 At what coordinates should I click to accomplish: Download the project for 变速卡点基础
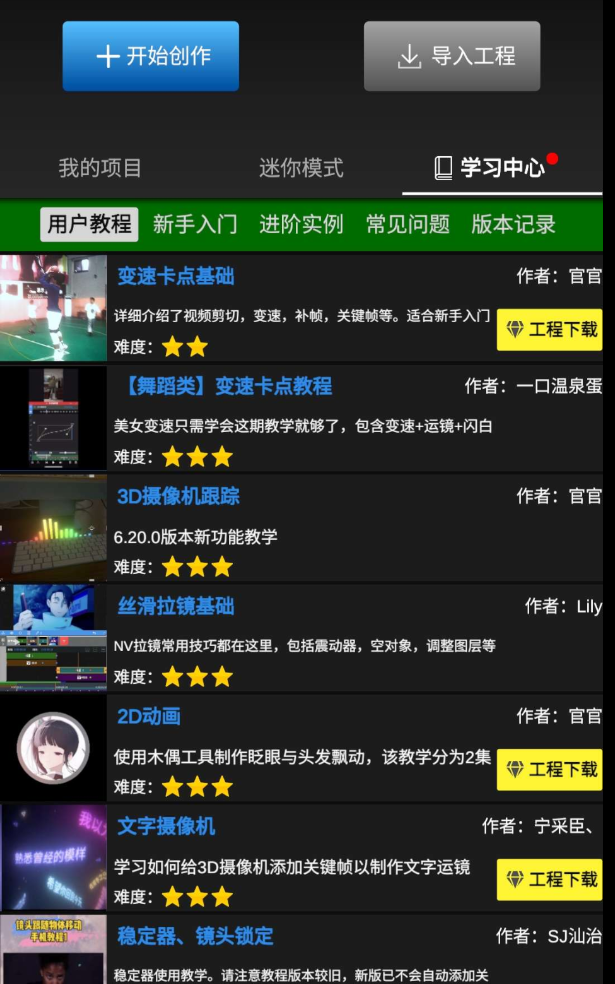pos(549,329)
